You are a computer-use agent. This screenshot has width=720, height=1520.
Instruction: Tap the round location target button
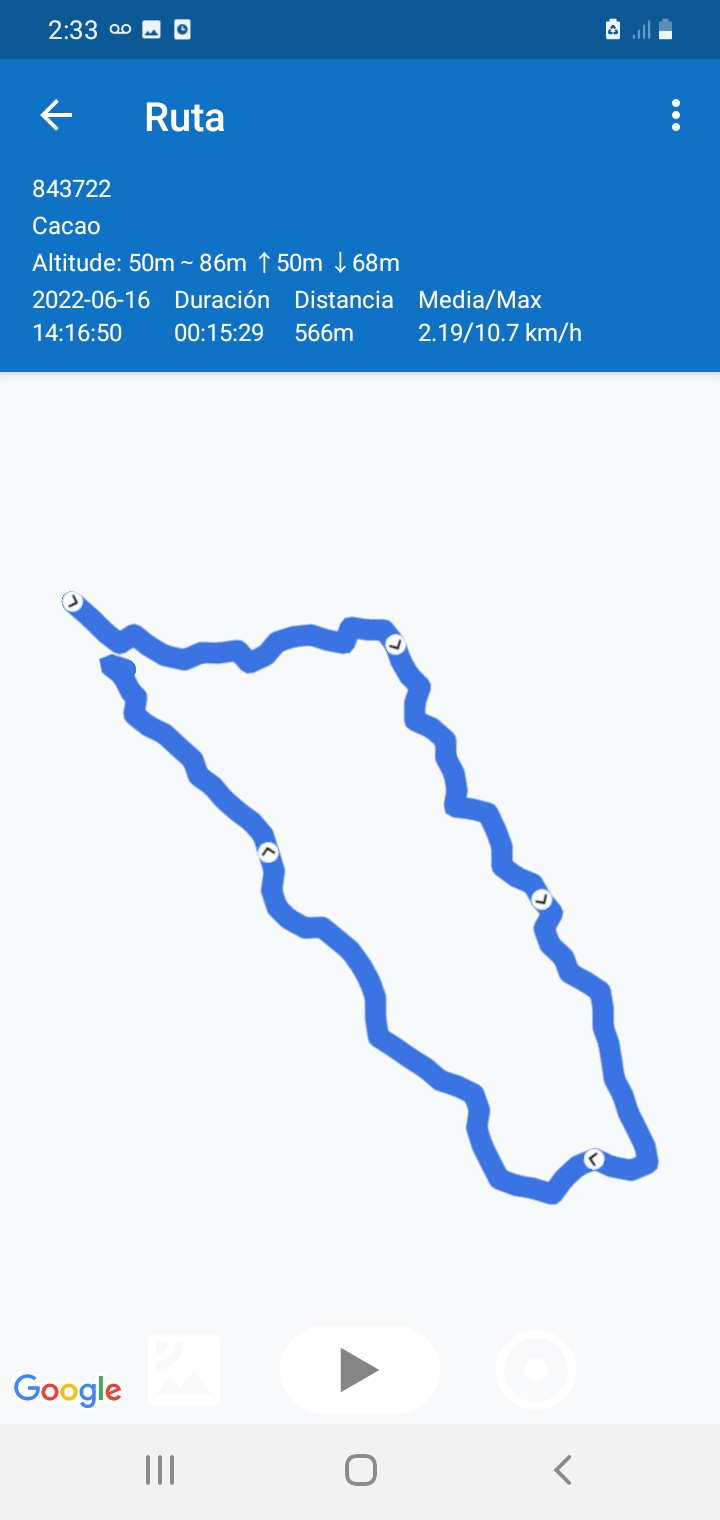pos(536,1369)
